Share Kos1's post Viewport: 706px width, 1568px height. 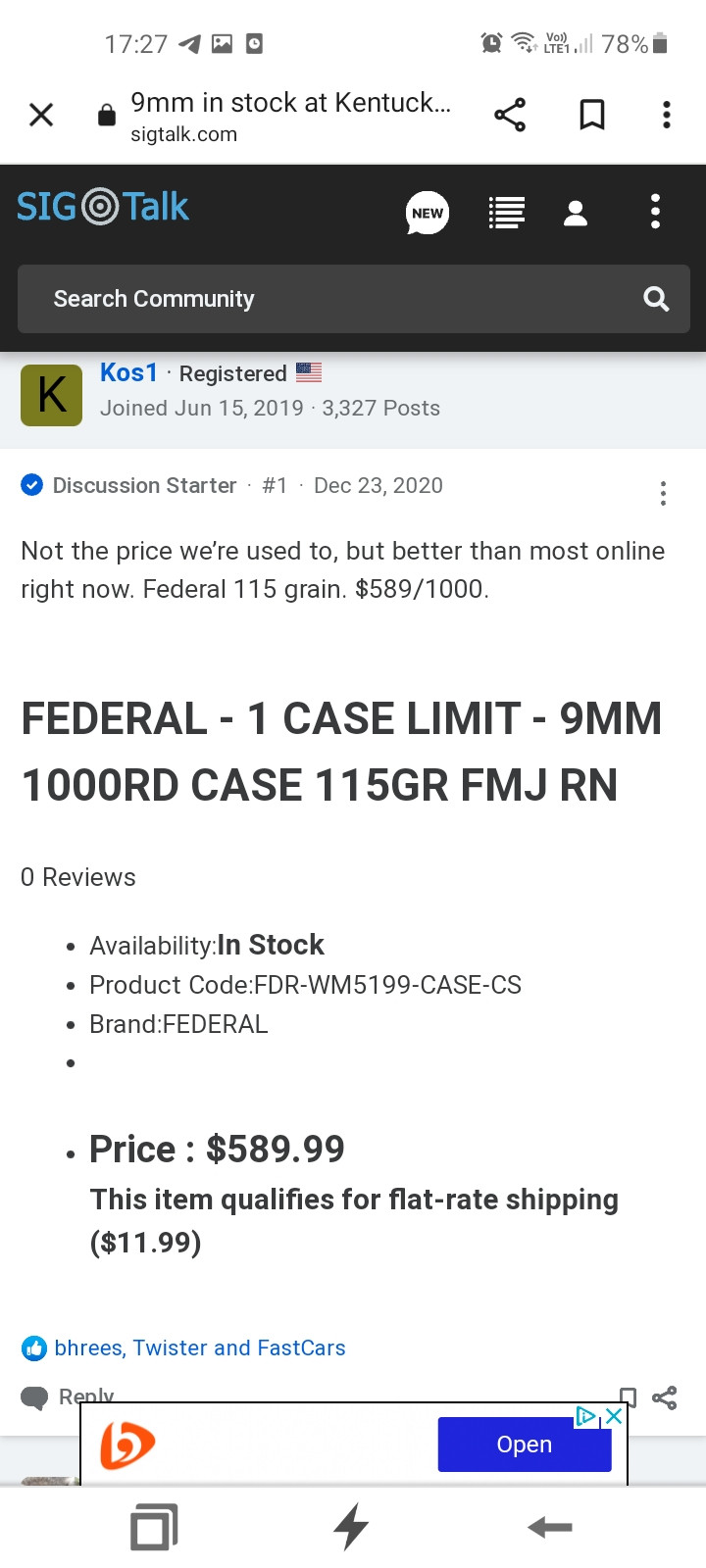point(665,1397)
